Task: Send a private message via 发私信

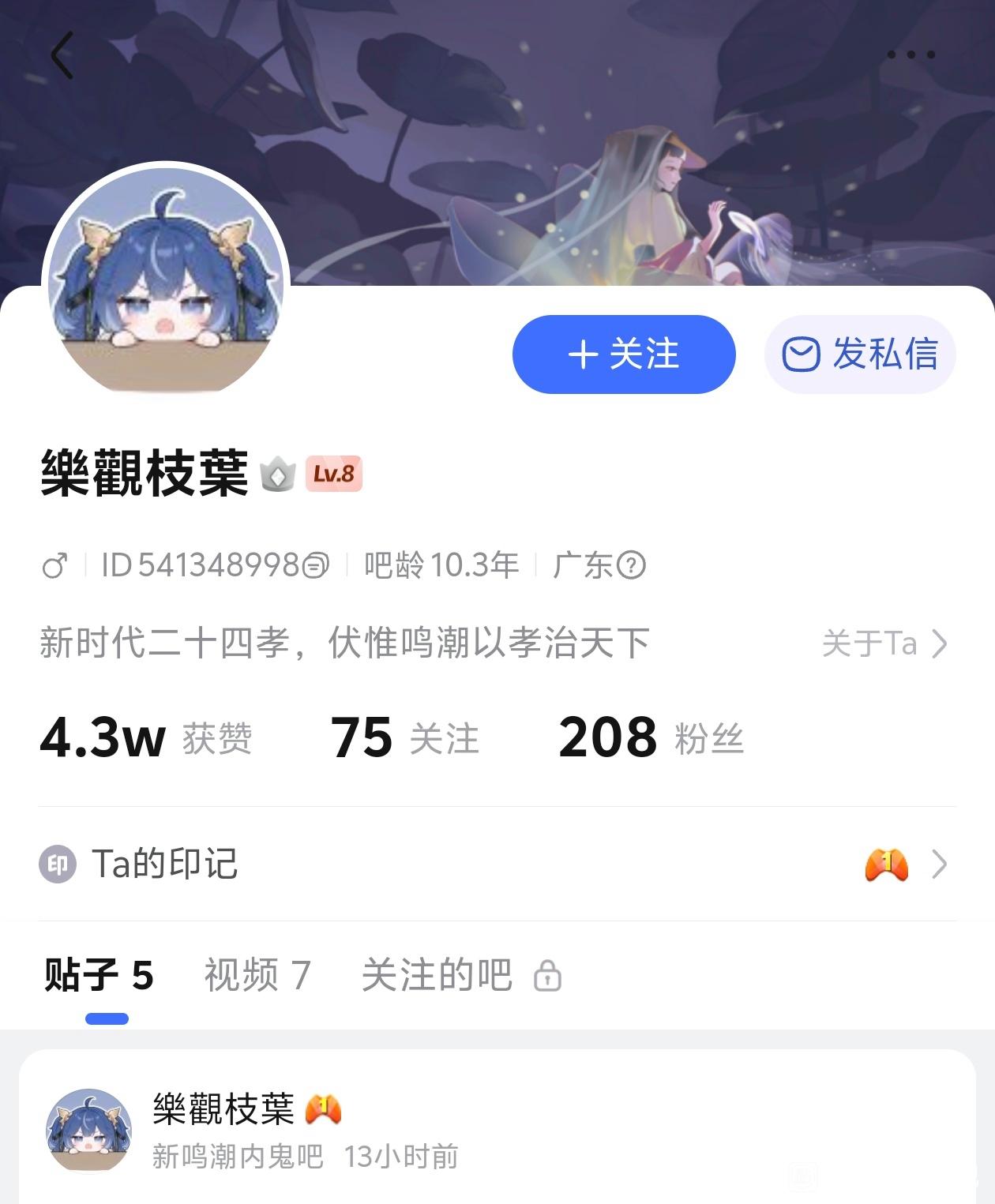Action: [860, 354]
